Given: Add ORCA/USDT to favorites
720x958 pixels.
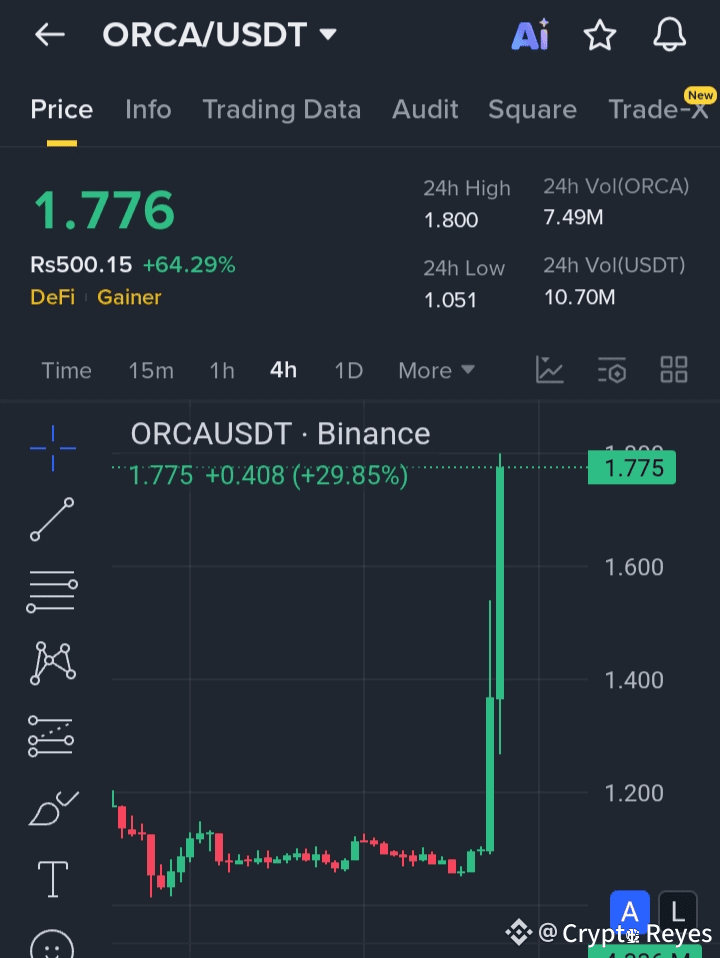Looking at the screenshot, I should 600,36.
